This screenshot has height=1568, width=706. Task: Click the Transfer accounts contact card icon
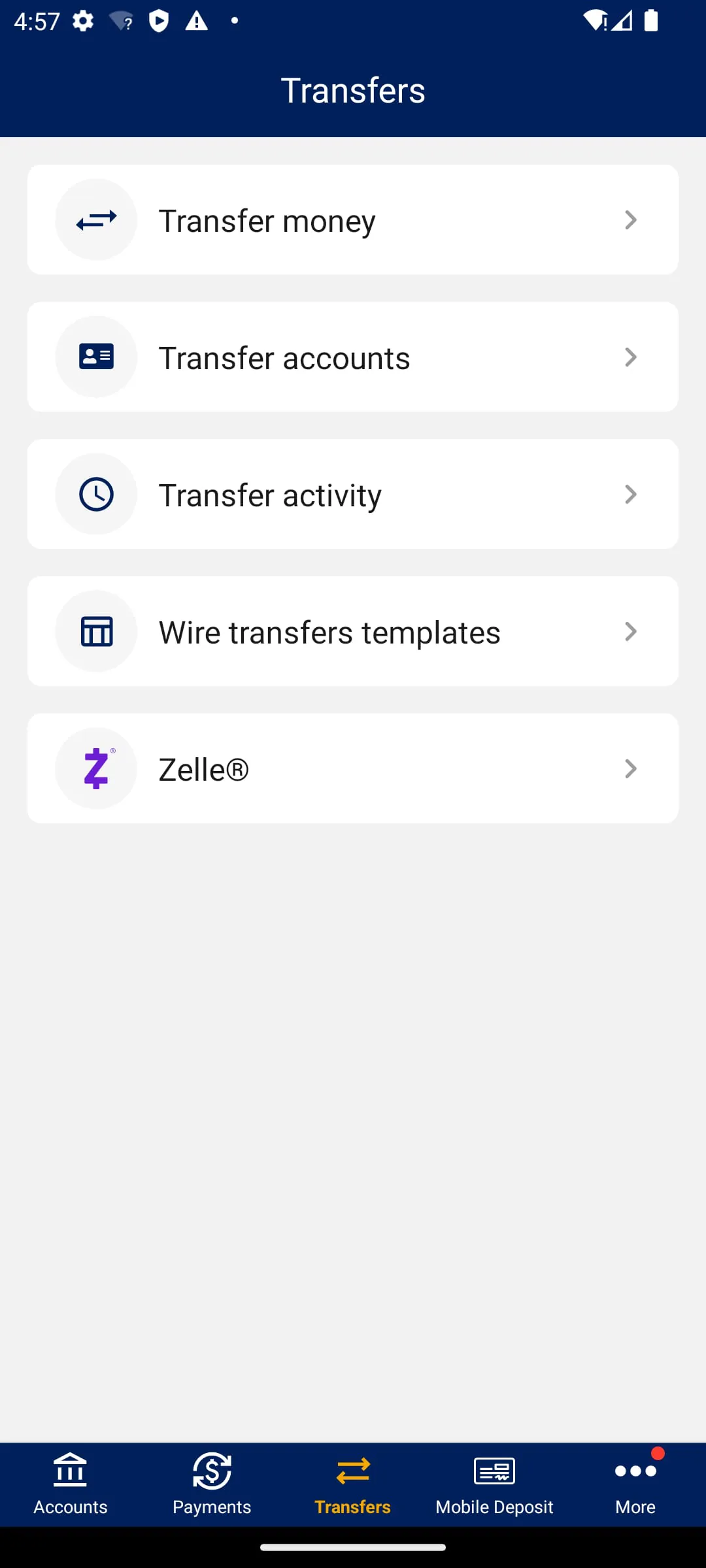(96, 357)
